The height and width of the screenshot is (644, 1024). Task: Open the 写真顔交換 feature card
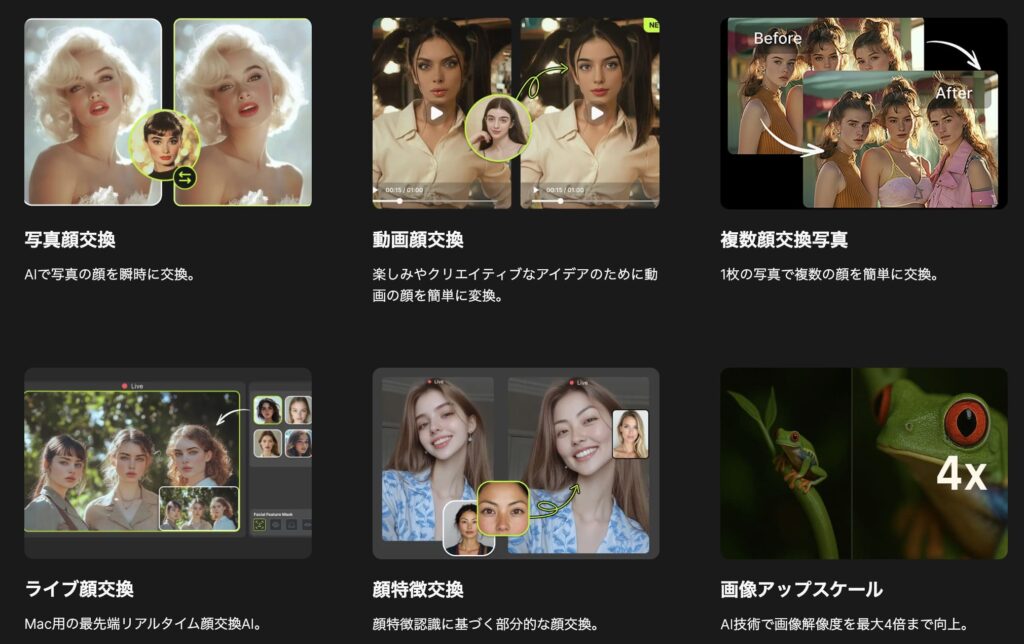pos(70,240)
